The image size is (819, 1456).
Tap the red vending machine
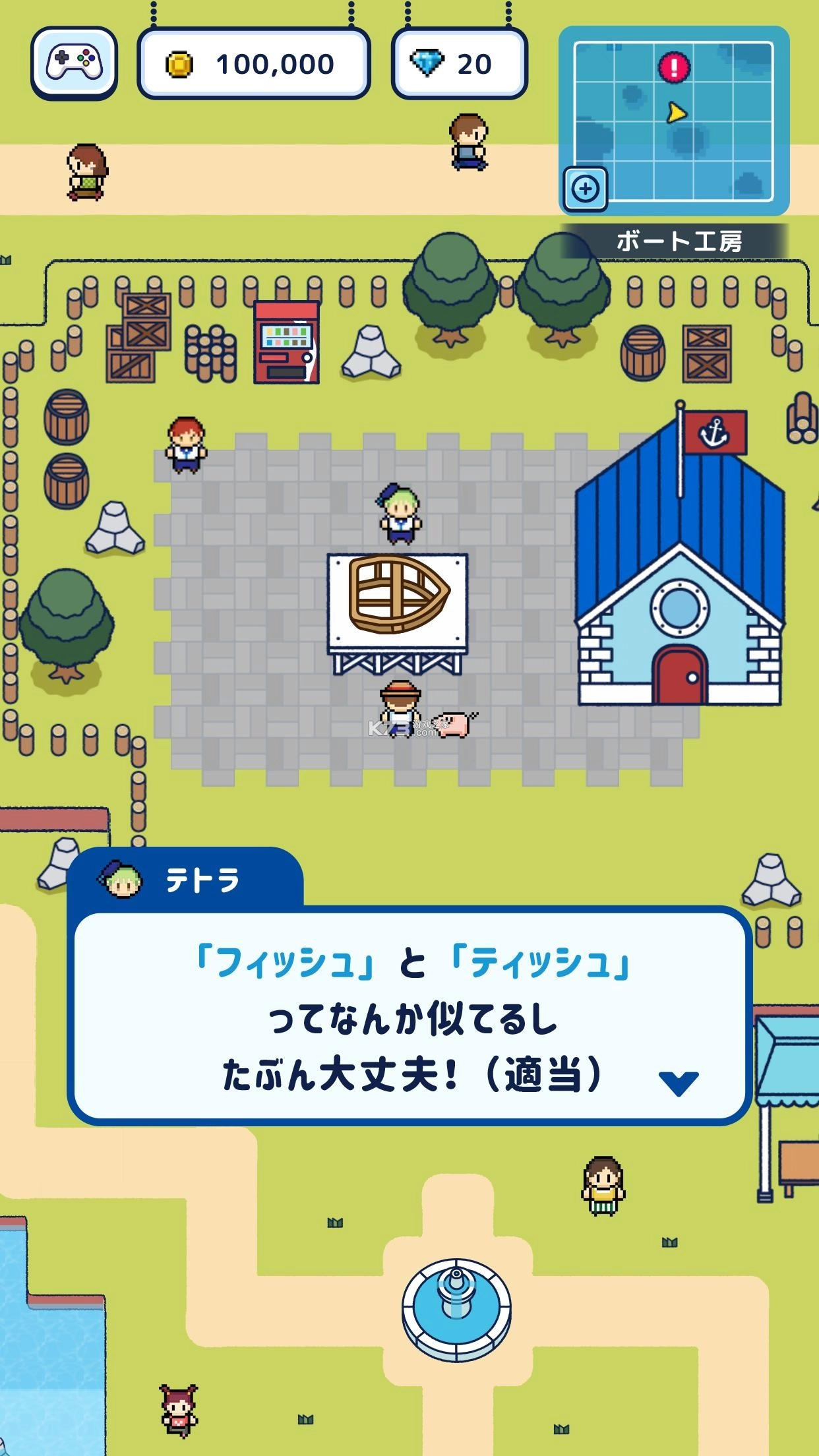[x=285, y=342]
